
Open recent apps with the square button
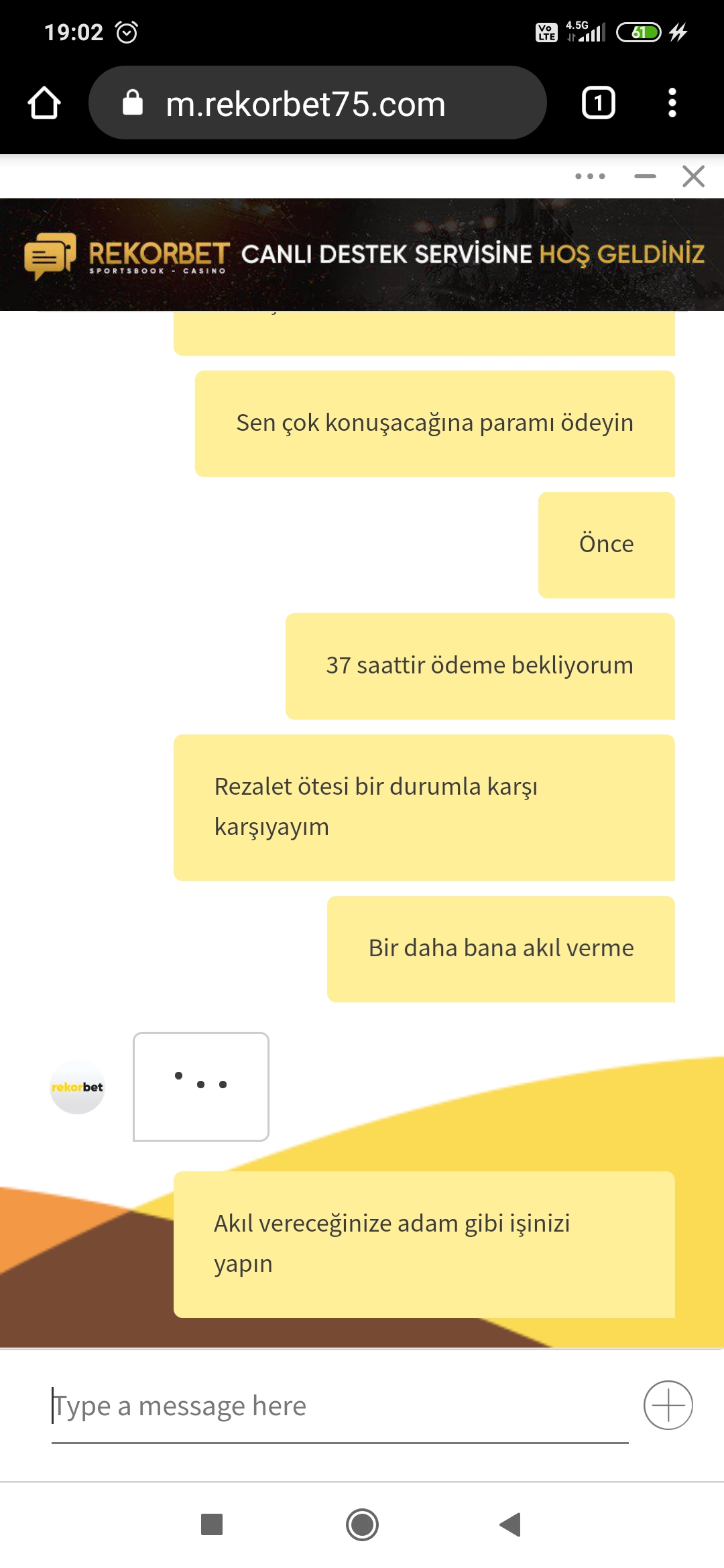pyautogui.click(x=212, y=1524)
